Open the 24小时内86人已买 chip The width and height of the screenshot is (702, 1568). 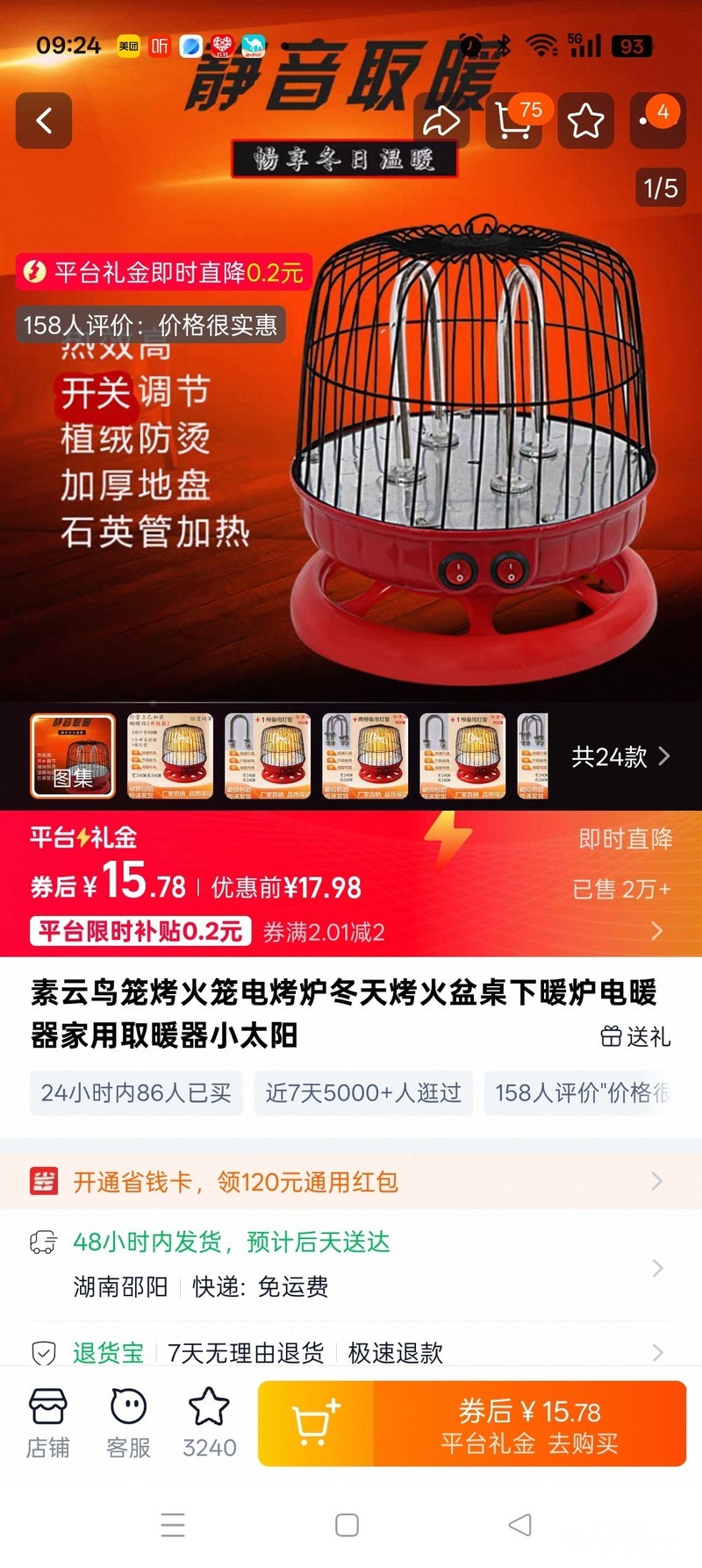click(x=136, y=1092)
